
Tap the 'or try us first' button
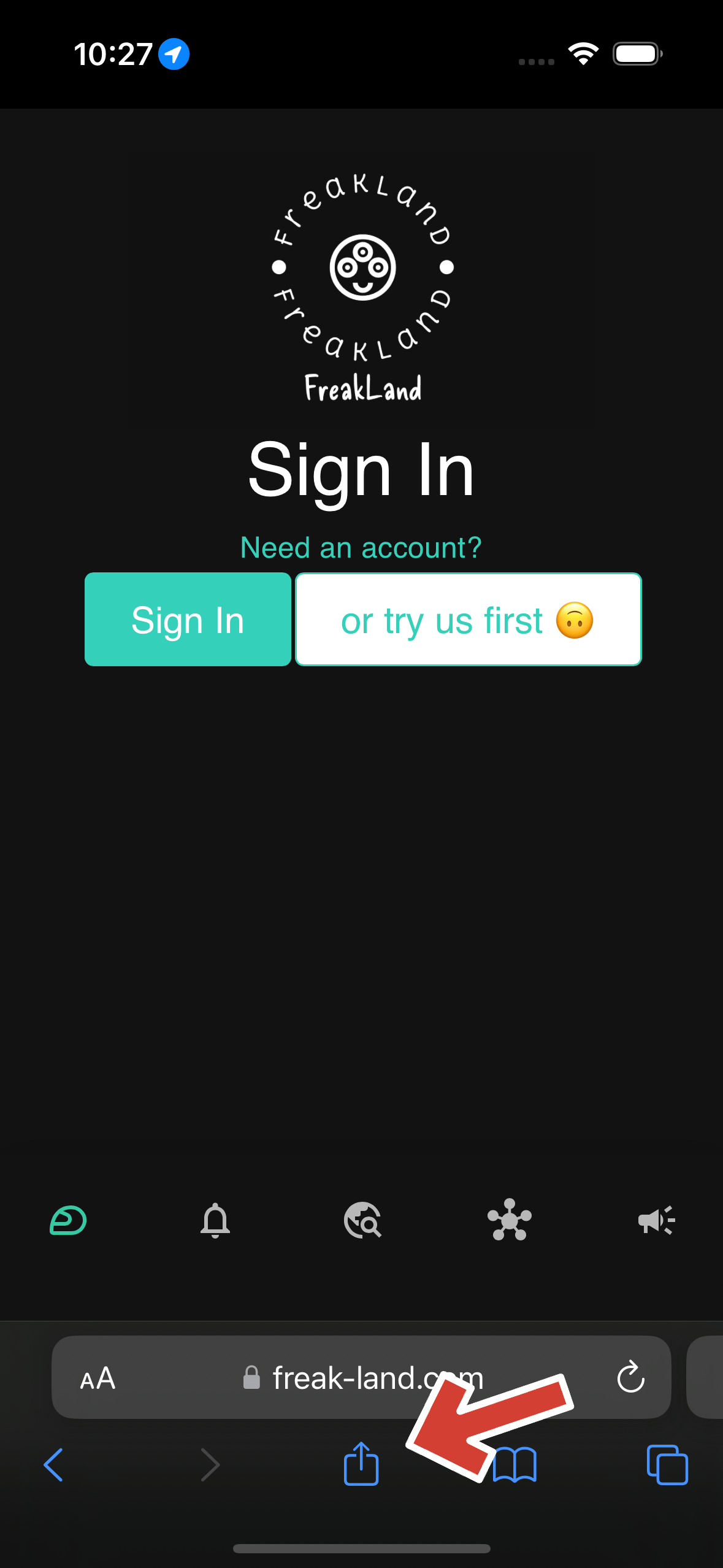(x=469, y=620)
